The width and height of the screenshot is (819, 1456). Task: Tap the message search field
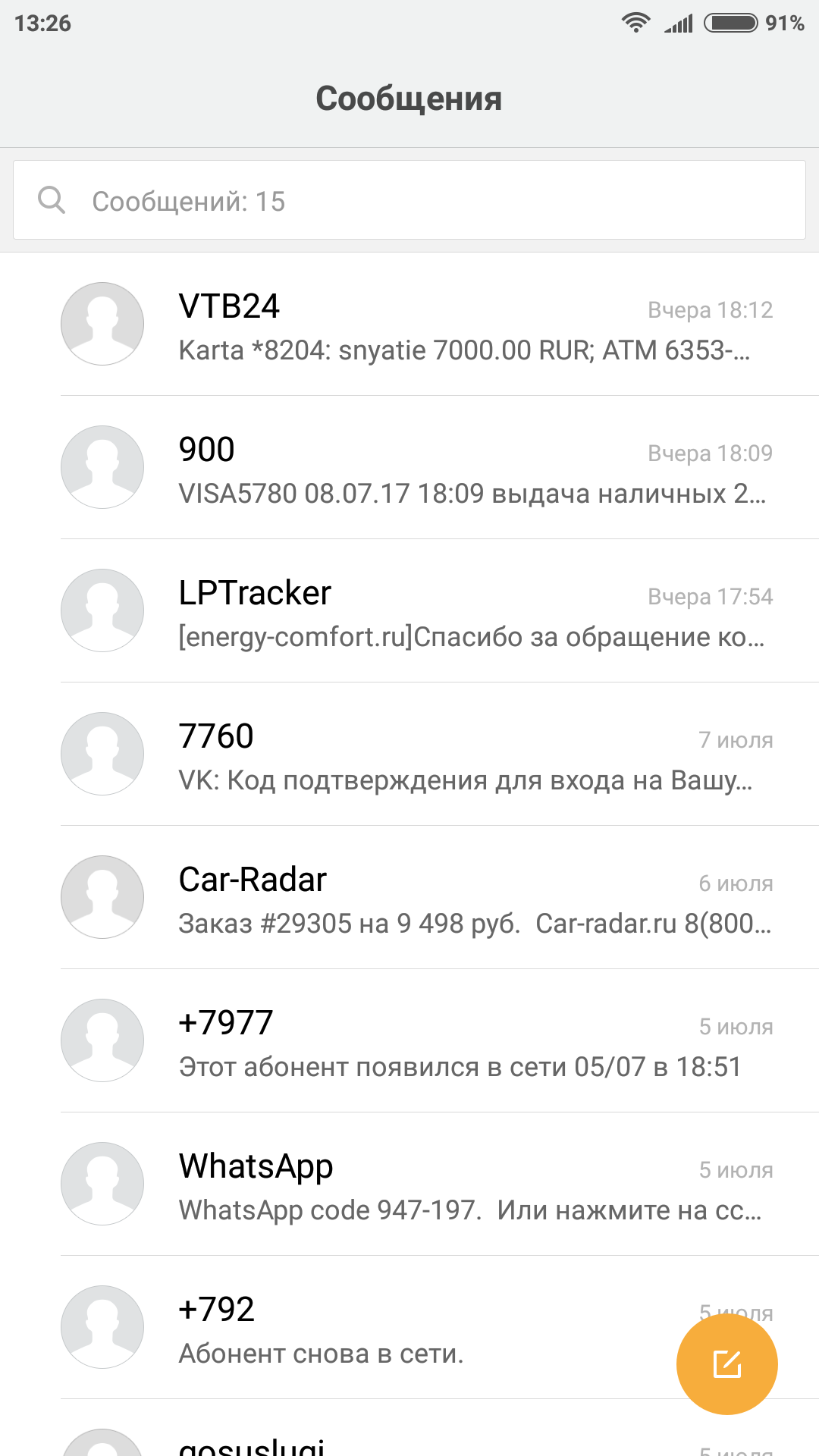409,200
